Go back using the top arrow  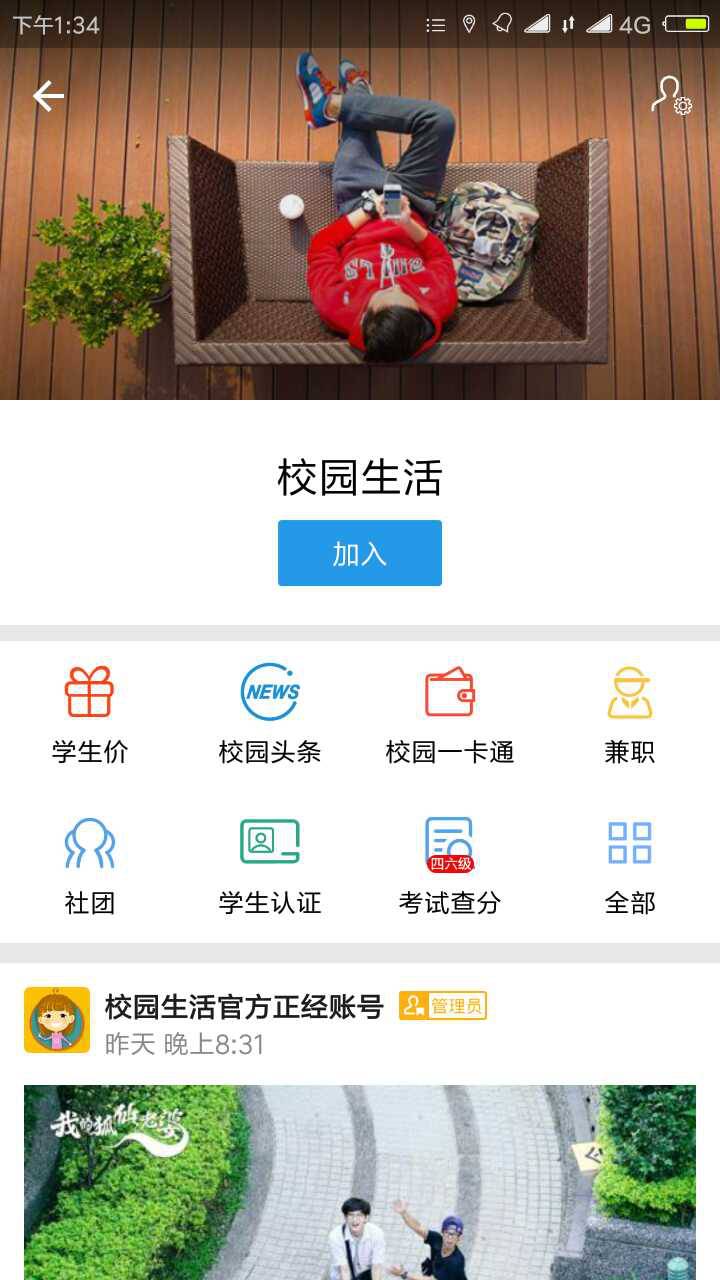(48, 96)
